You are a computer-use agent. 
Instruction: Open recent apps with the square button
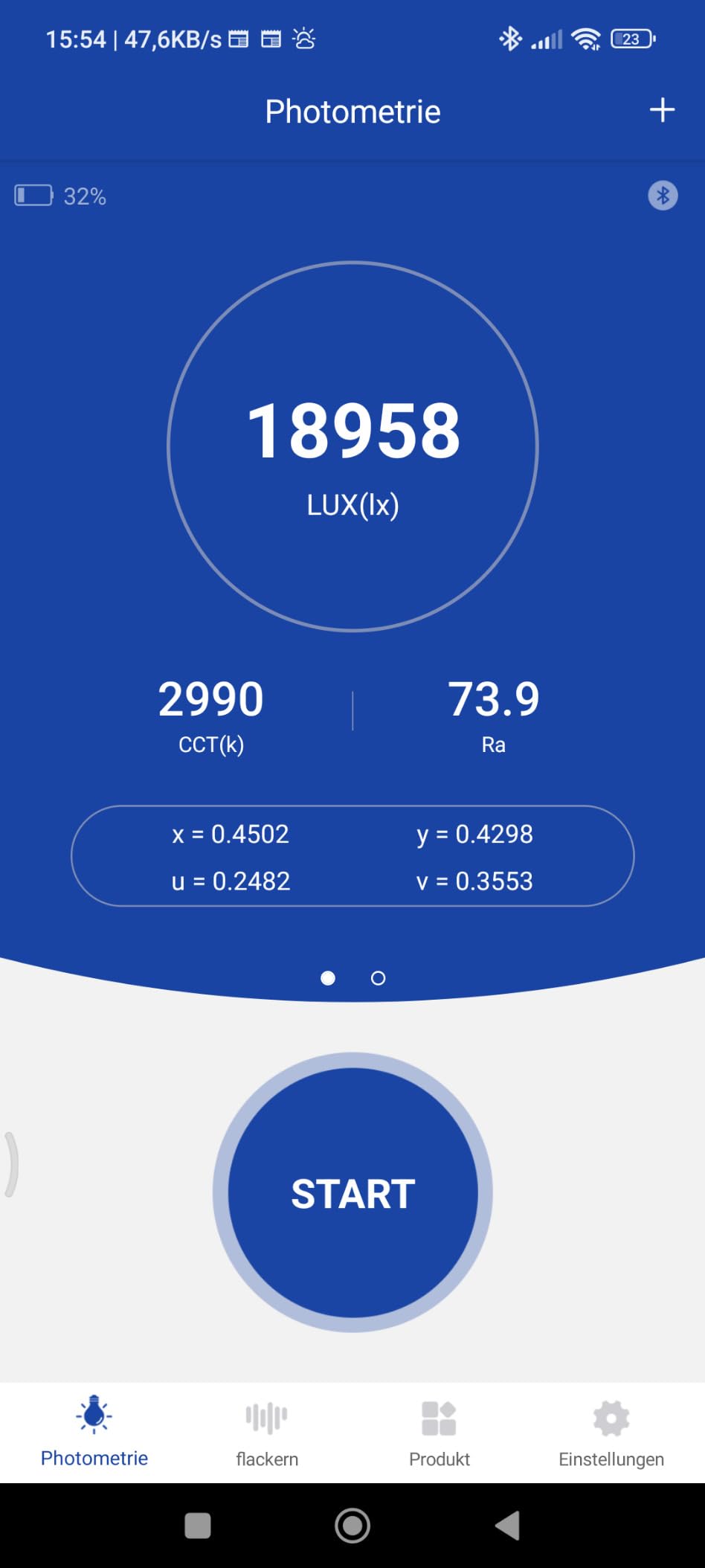198,1526
